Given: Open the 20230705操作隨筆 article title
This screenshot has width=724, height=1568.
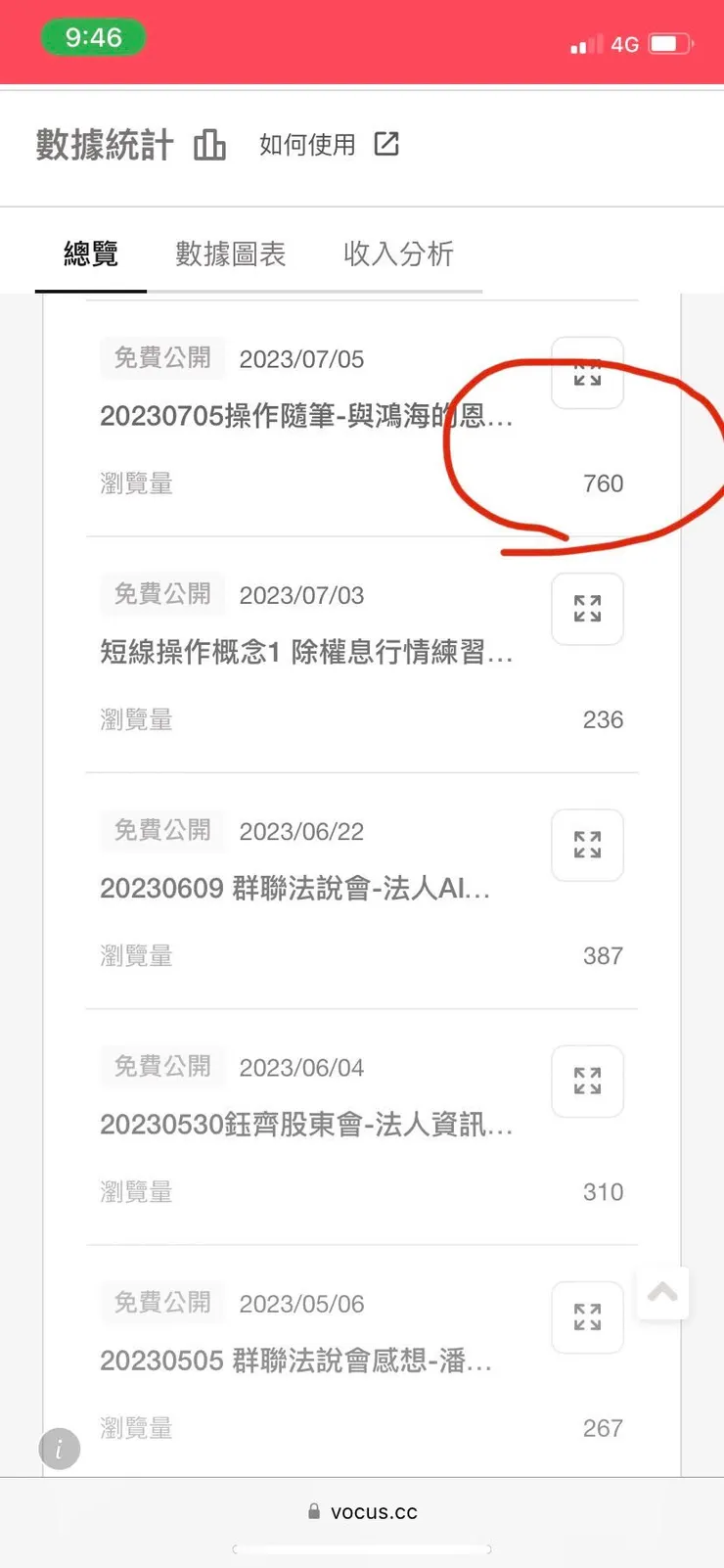Looking at the screenshot, I should point(303,416).
